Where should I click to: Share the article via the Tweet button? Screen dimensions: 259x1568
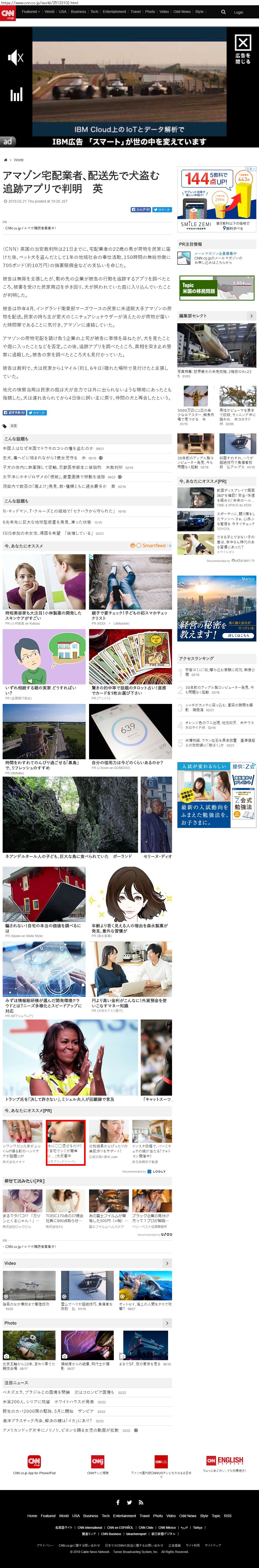click(x=162, y=209)
